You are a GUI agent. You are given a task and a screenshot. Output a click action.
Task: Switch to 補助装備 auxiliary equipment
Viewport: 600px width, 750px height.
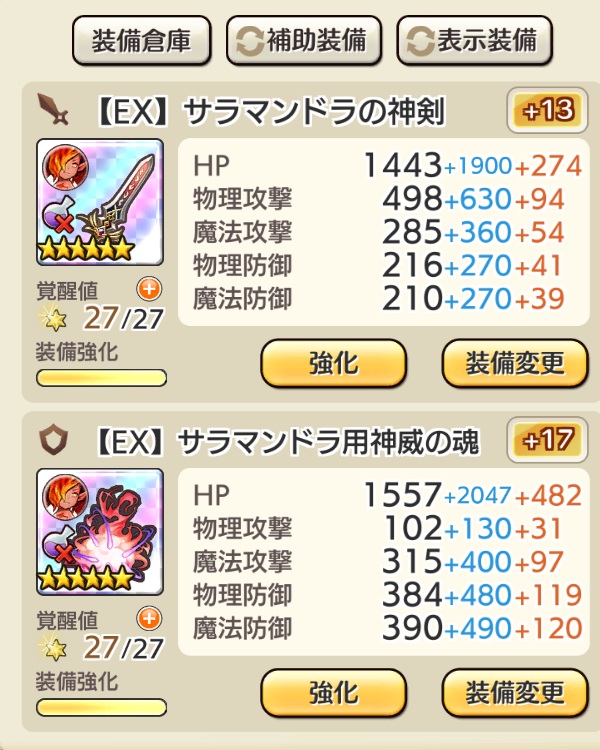pos(303,41)
